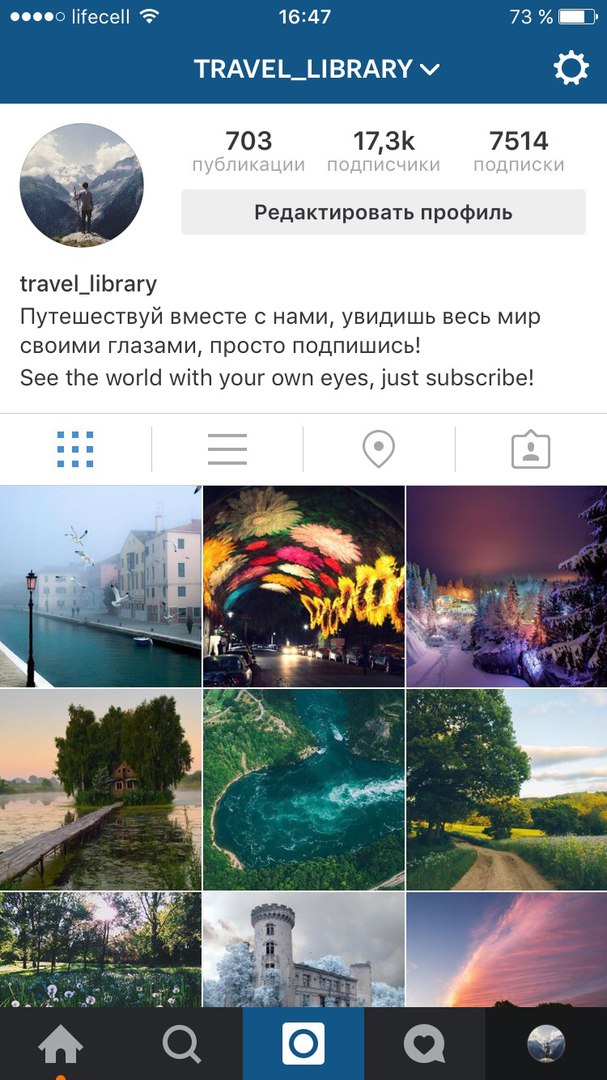
Task: Open the aerial turquoise river photo
Action: tap(303, 789)
